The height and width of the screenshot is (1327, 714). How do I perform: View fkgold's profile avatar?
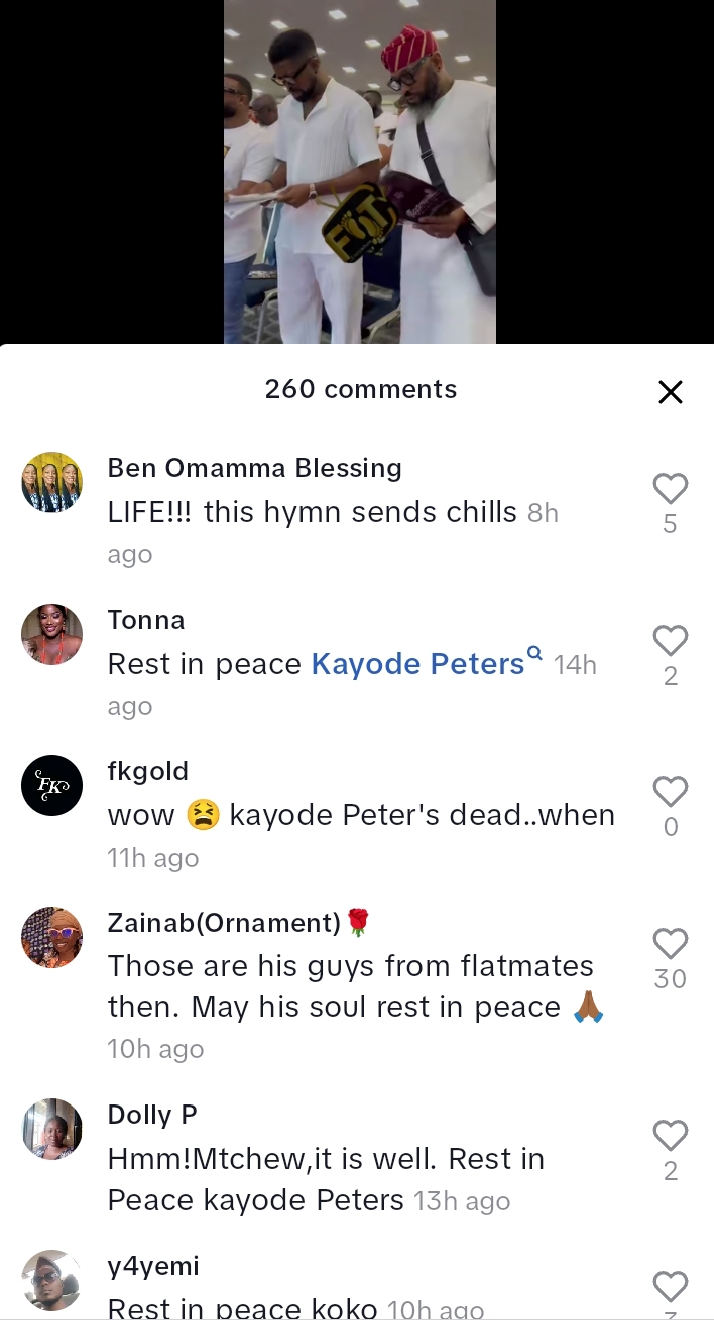pos(52,786)
